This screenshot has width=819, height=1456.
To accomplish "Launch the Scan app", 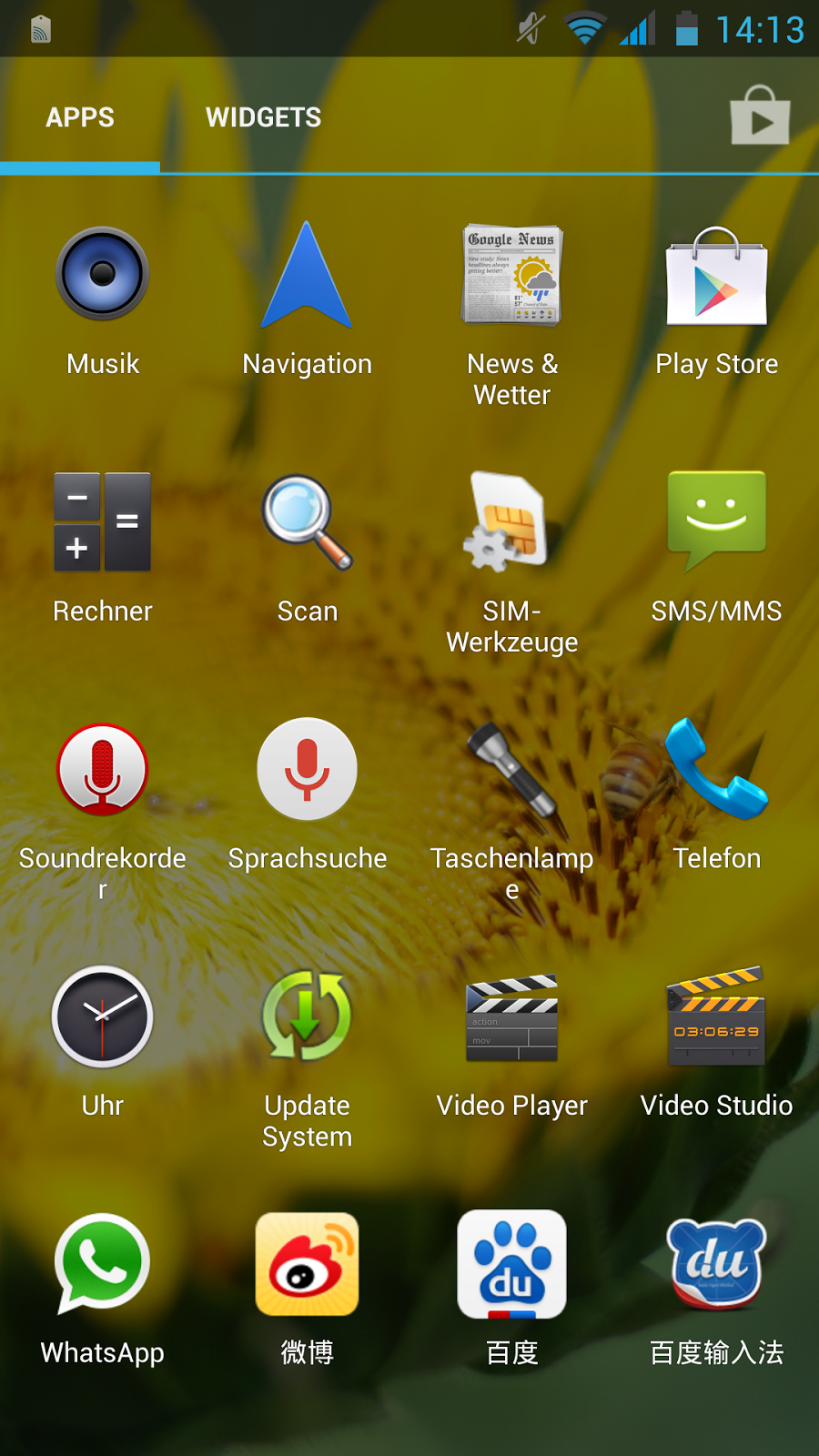I will pos(307,523).
